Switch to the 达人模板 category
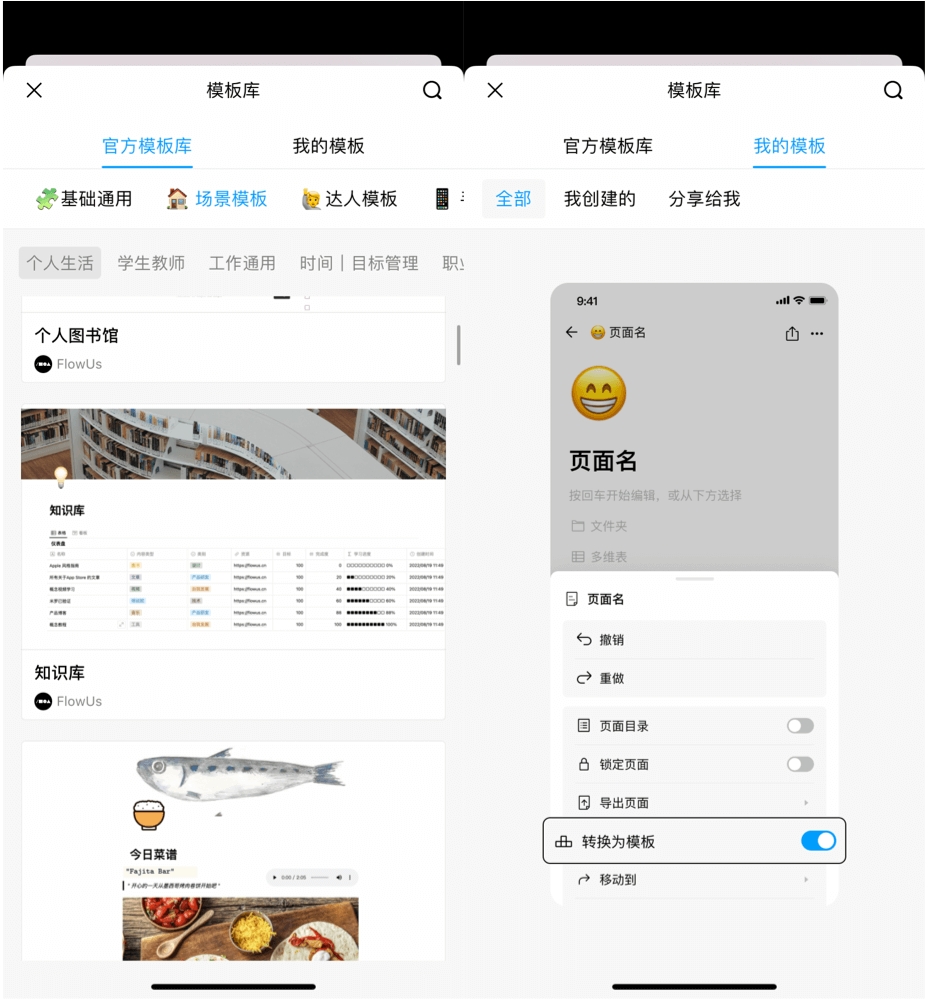Viewport: 928px width, 1002px height. tap(350, 199)
